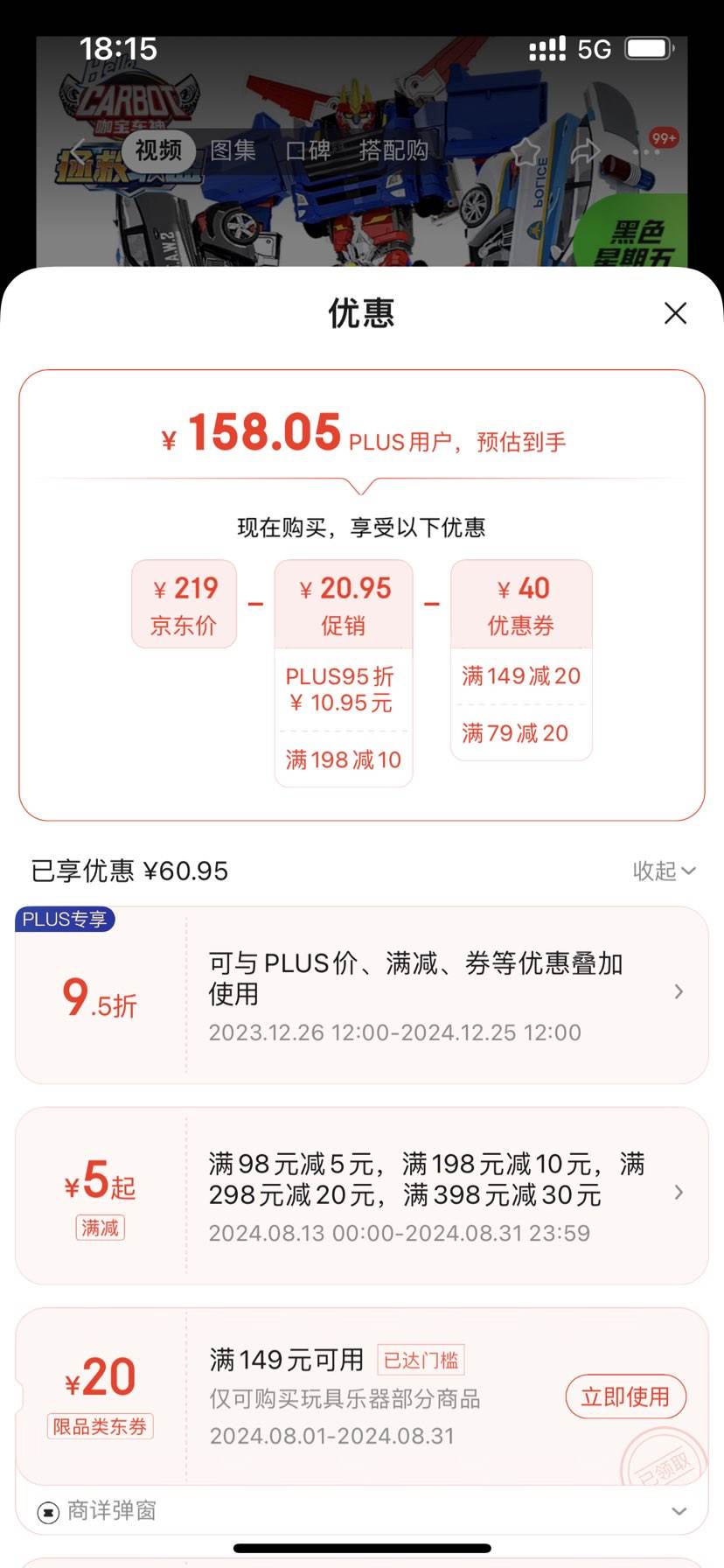Collapse the discounts list with 收起
The width and height of the screenshot is (724, 1568).
click(664, 871)
